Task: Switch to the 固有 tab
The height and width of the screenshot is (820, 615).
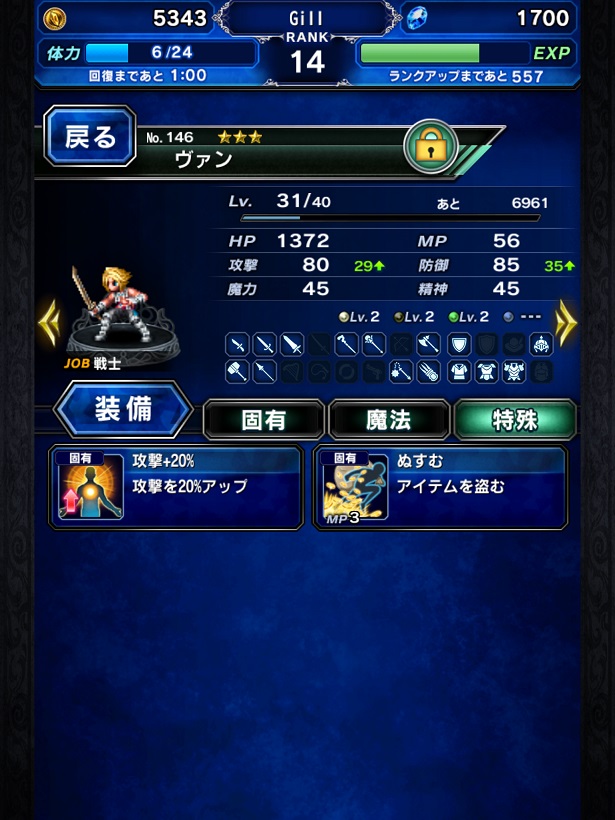Action: click(264, 421)
